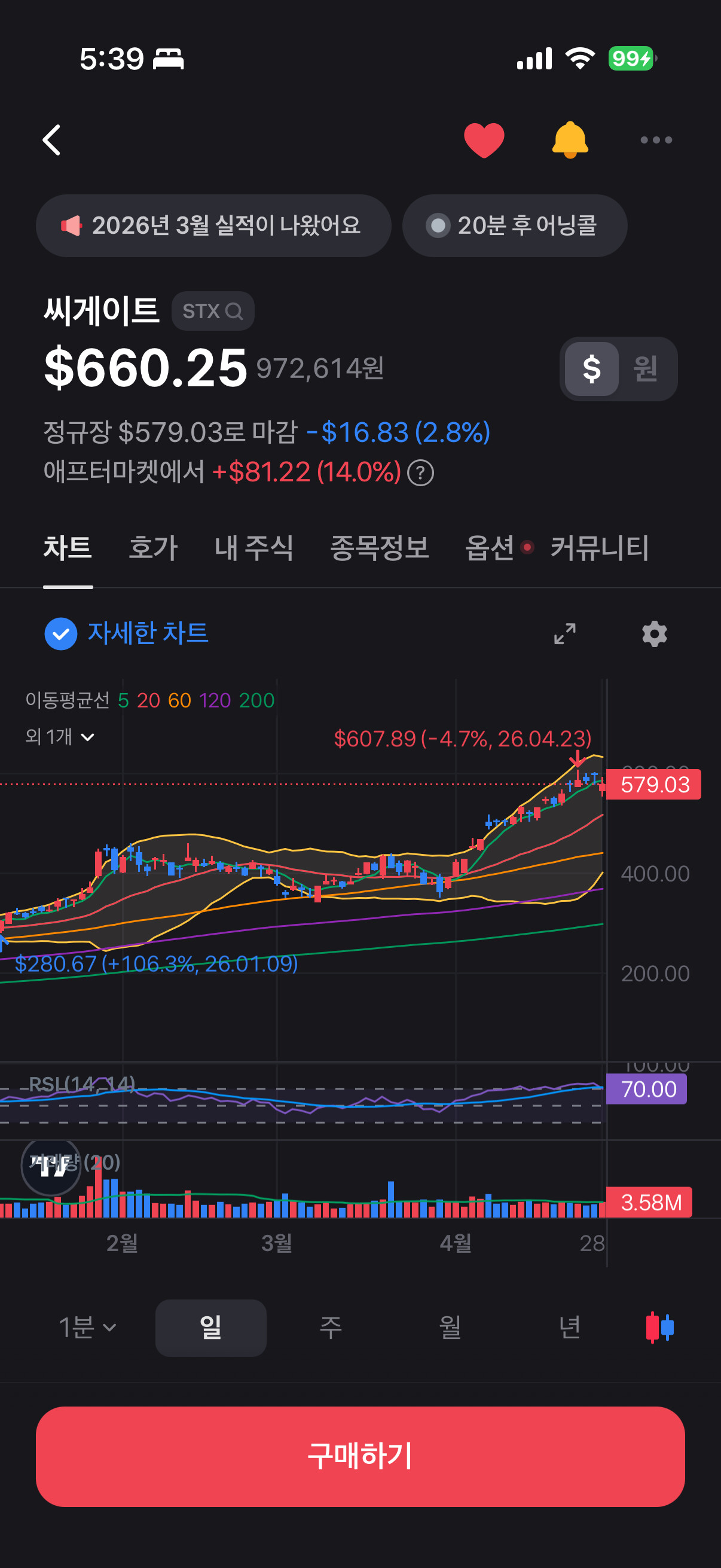The height and width of the screenshot is (1568, 721).
Task: Switch price currency to 원
Action: pyautogui.click(x=645, y=369)
